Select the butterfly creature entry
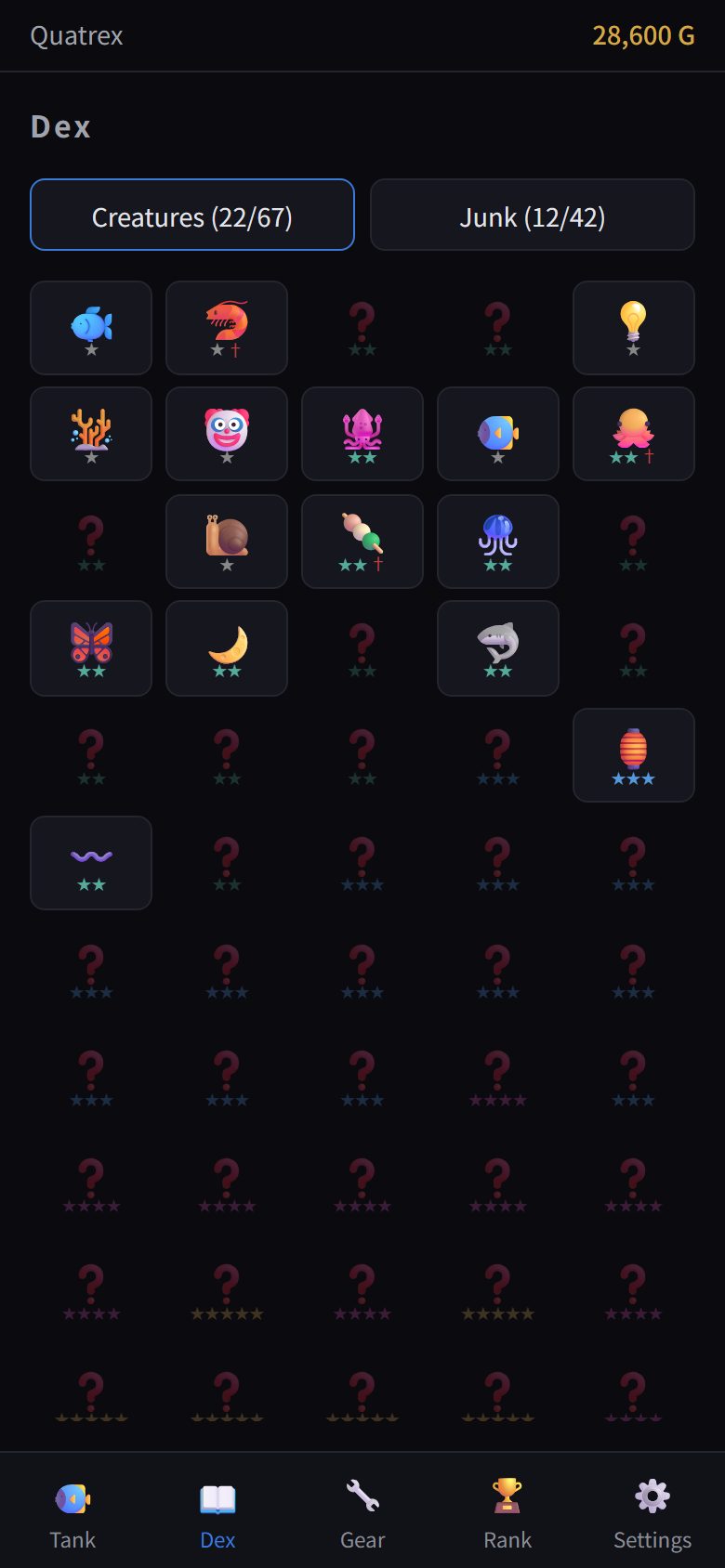The image size is (725, 1568). [x=90, y=648]
